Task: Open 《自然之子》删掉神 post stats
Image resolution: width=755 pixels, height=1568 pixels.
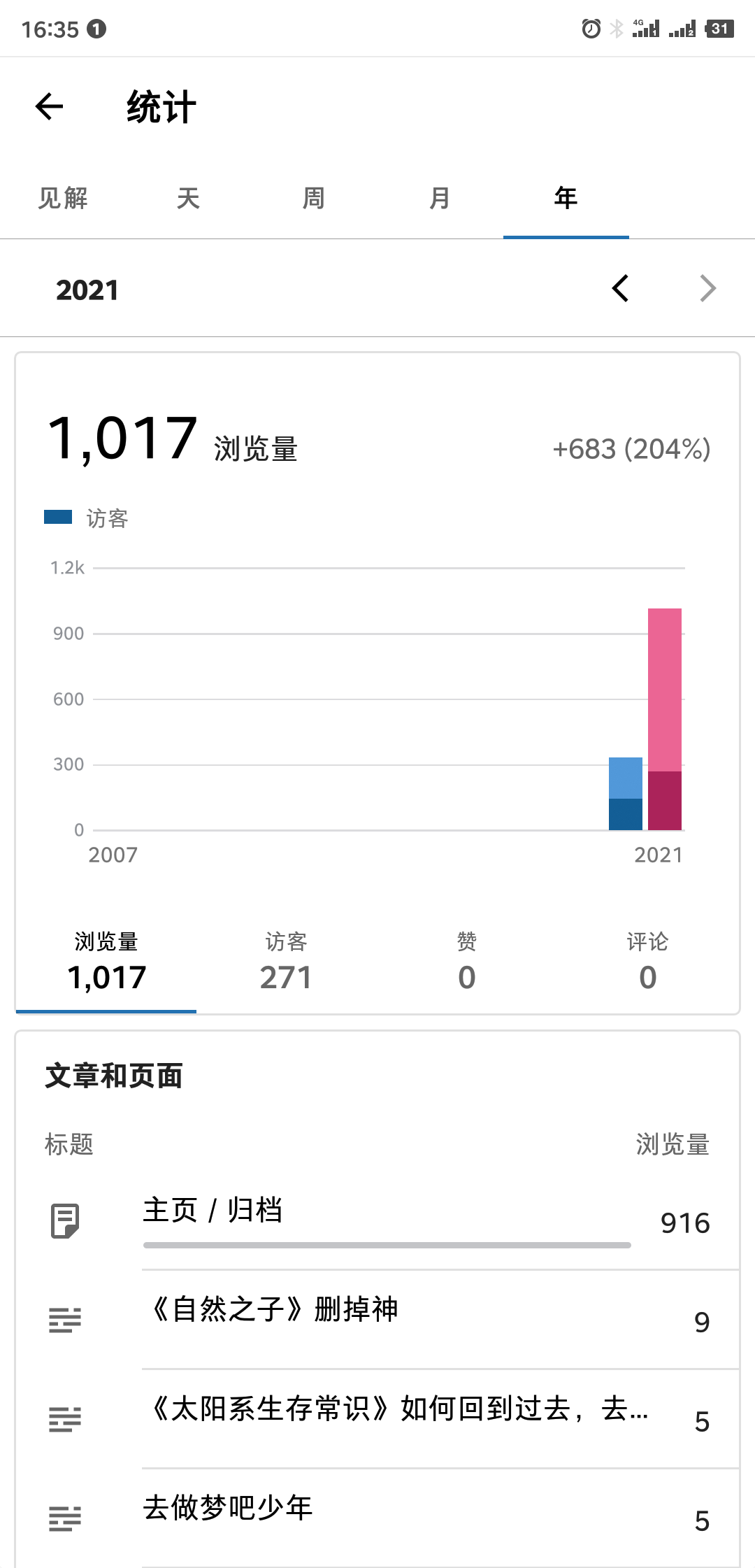Action: (377, 1320)
